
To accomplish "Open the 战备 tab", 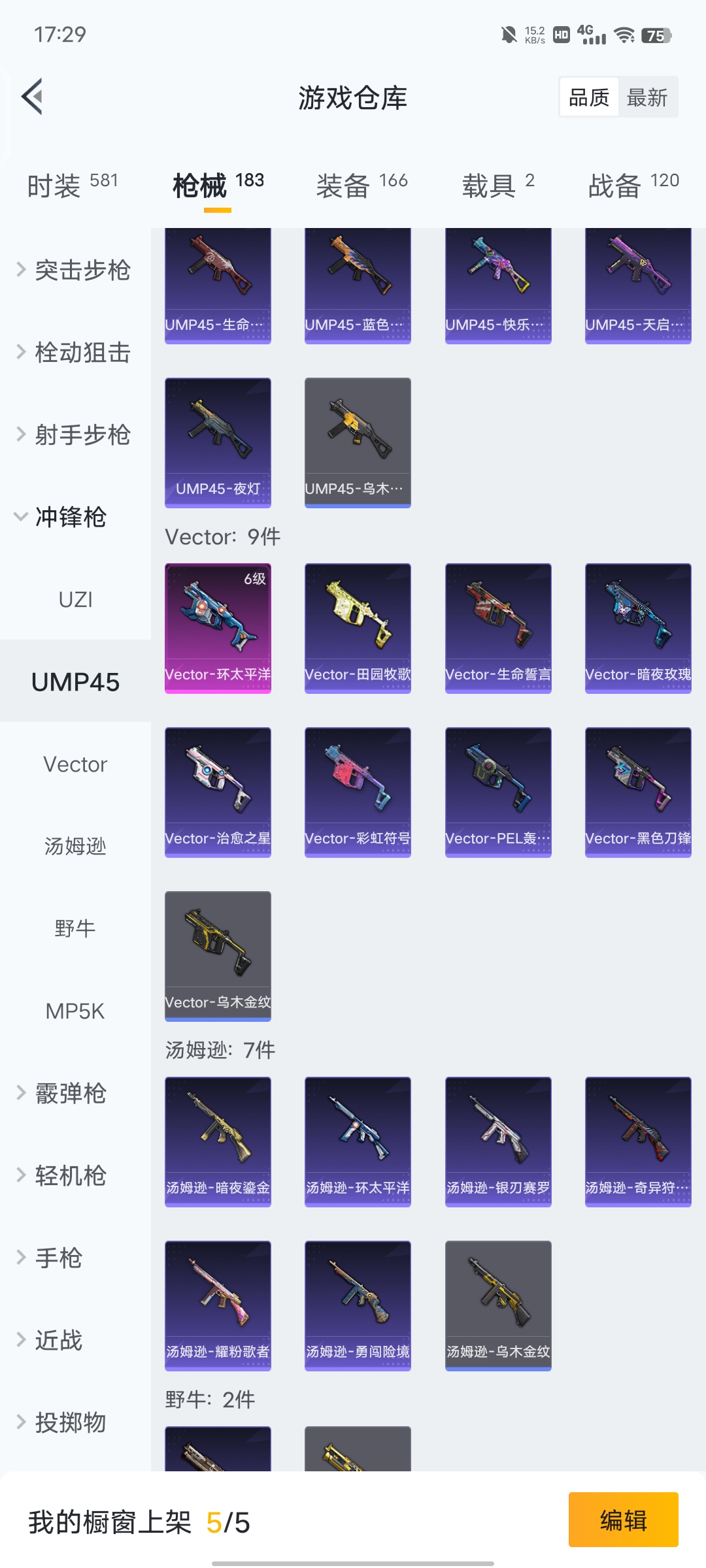I will coord(633,185).
